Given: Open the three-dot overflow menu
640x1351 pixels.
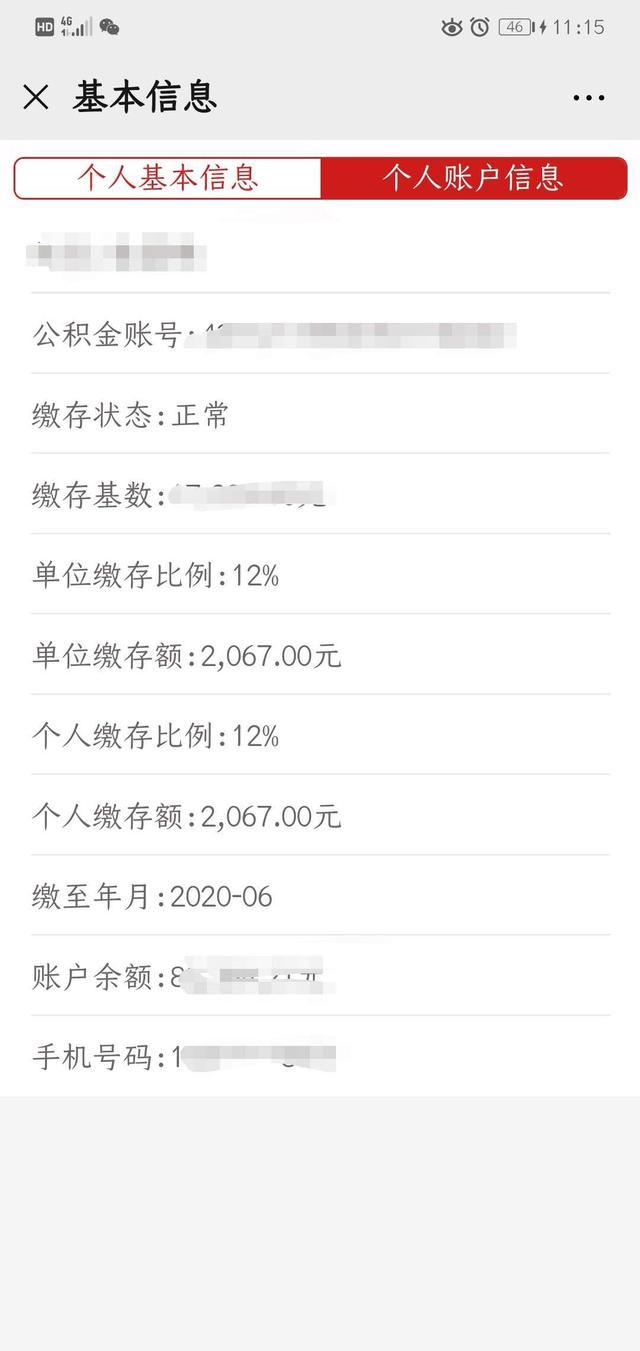Looking at the screenshot, I should 588,98.
